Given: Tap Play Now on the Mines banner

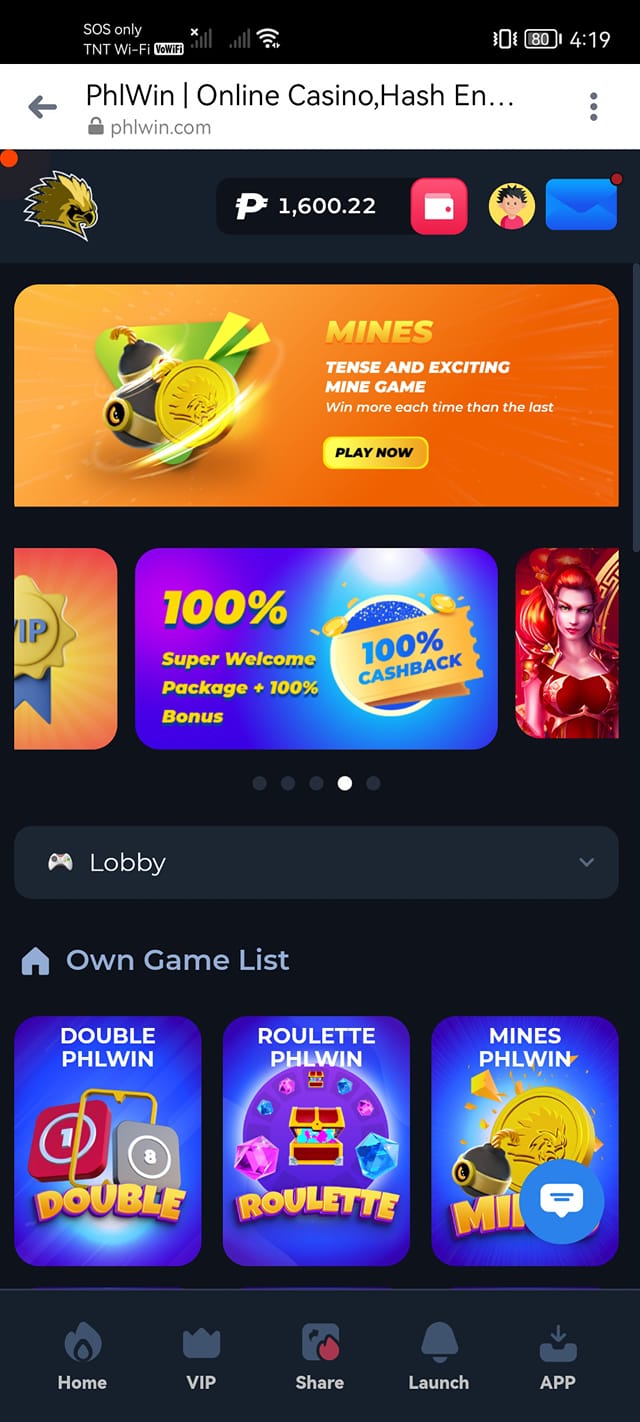Looking at the screenshot, I should click(375, 452).
